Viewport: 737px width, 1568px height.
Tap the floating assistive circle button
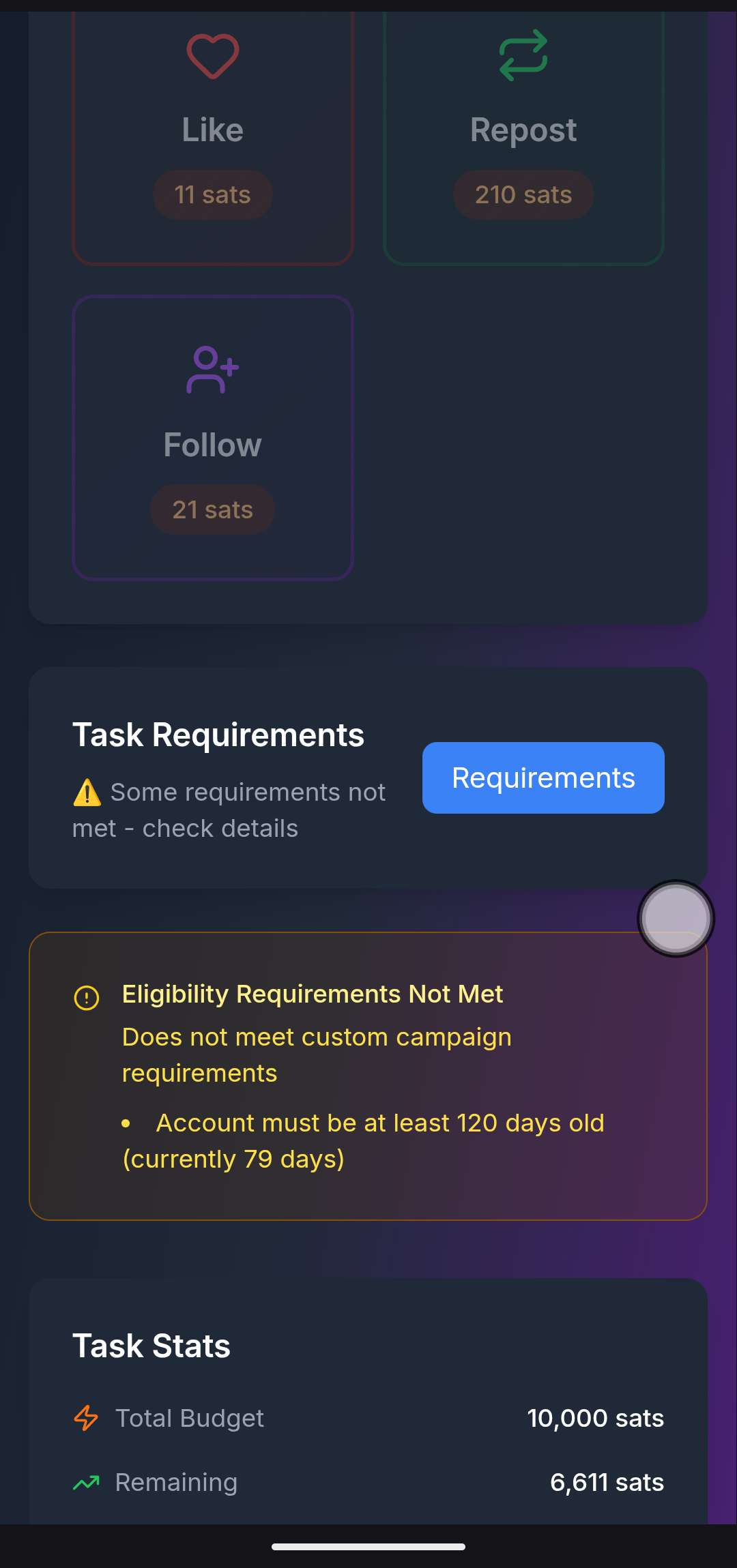pos(676,918)
